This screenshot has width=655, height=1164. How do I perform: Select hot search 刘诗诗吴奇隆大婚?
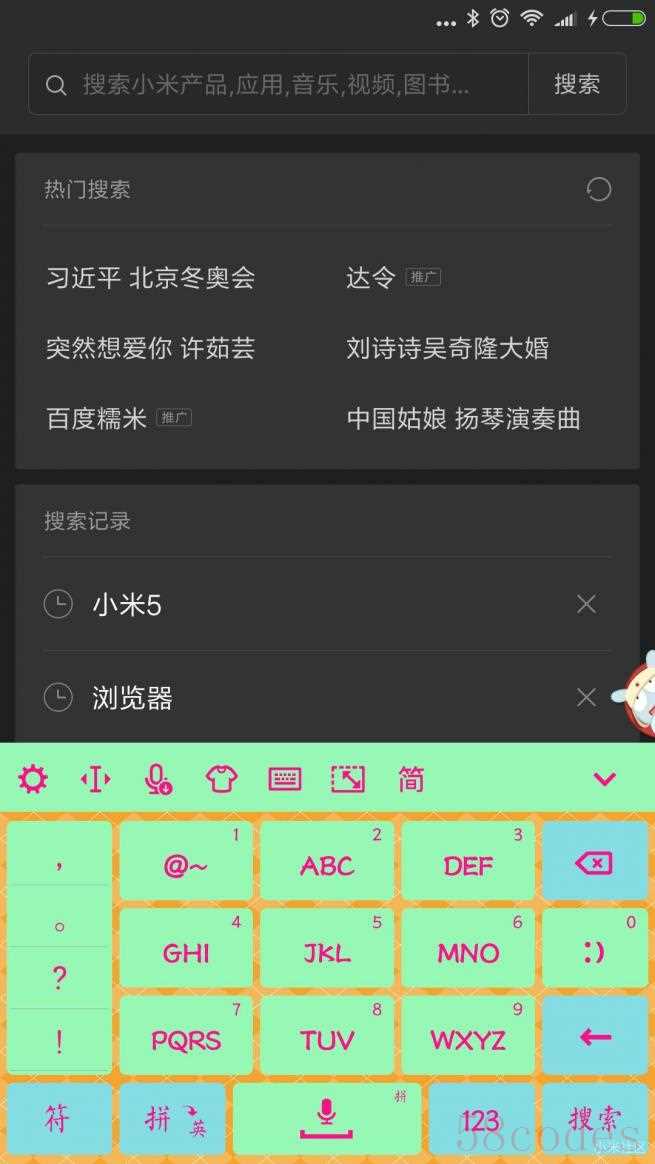(447, 348)
